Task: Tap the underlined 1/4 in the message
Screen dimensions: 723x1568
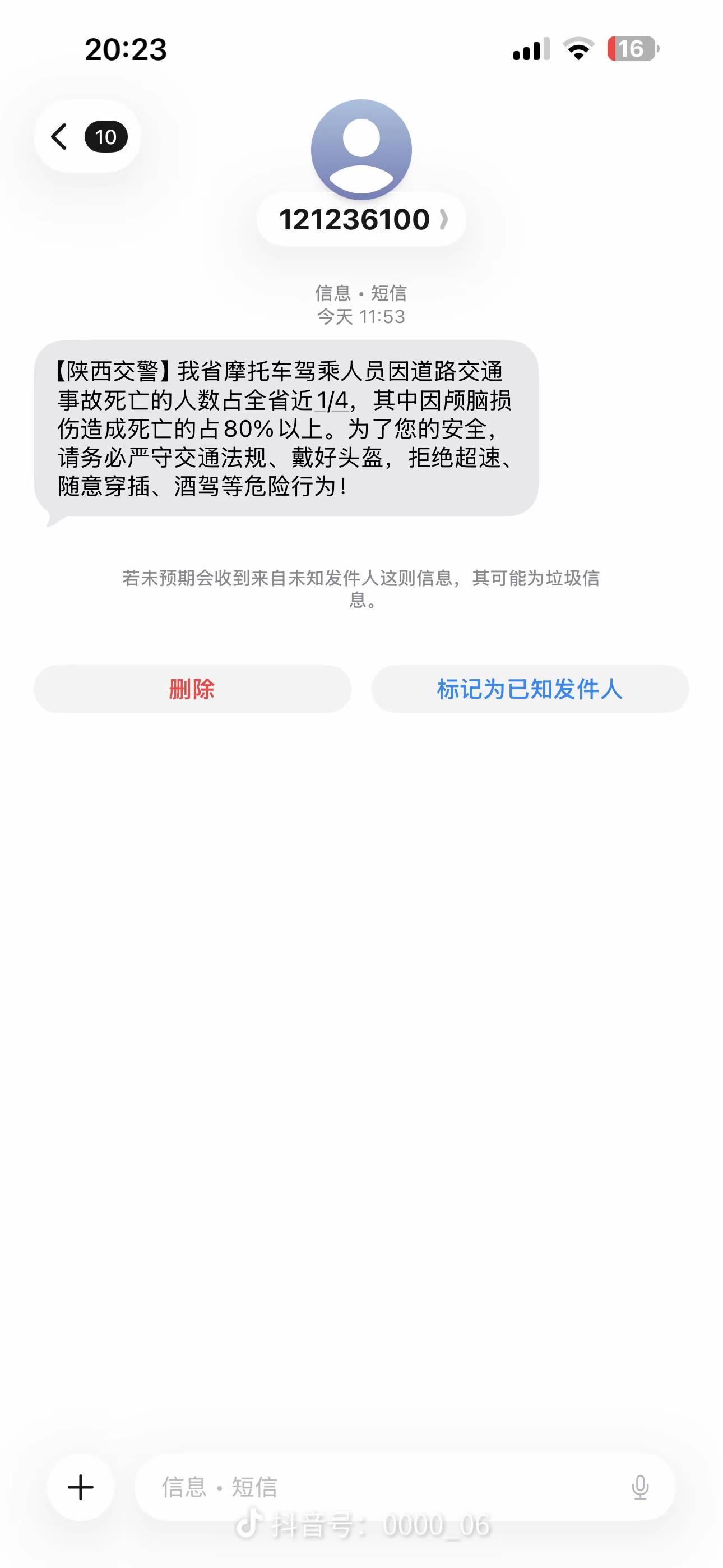Action: tap(332, 400)
